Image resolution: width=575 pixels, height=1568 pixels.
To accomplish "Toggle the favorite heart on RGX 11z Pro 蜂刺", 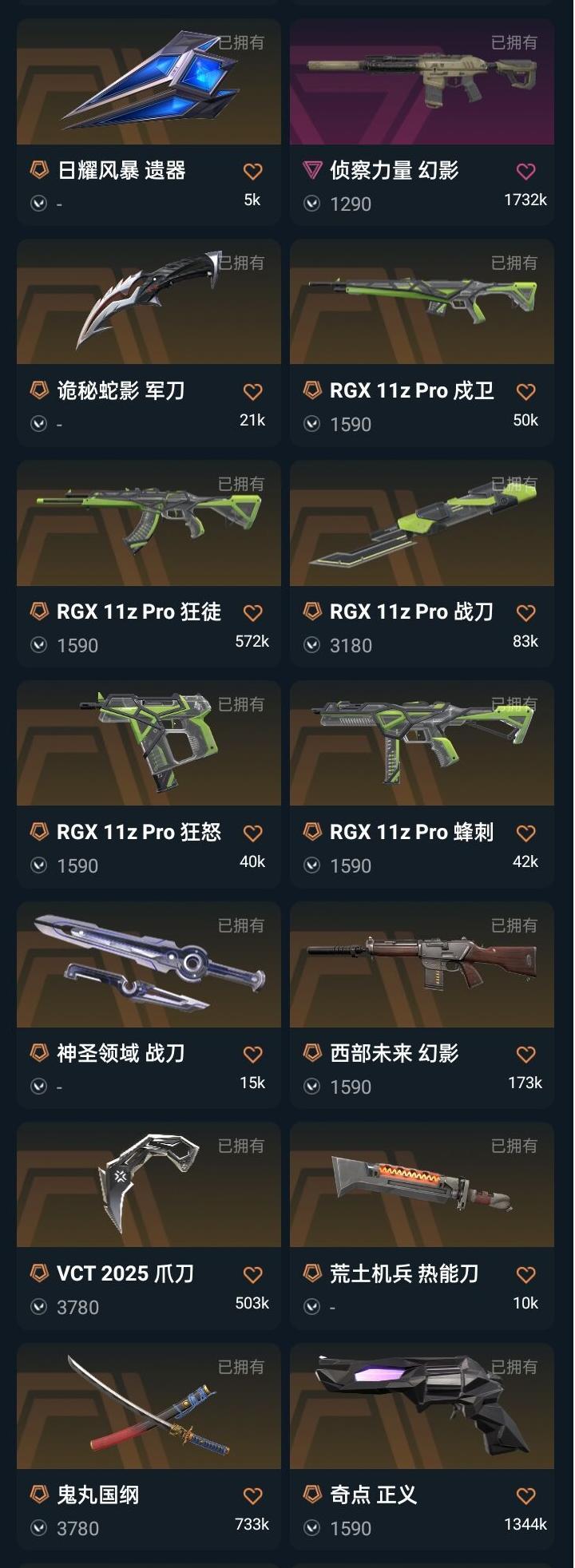I will (525, 833).
